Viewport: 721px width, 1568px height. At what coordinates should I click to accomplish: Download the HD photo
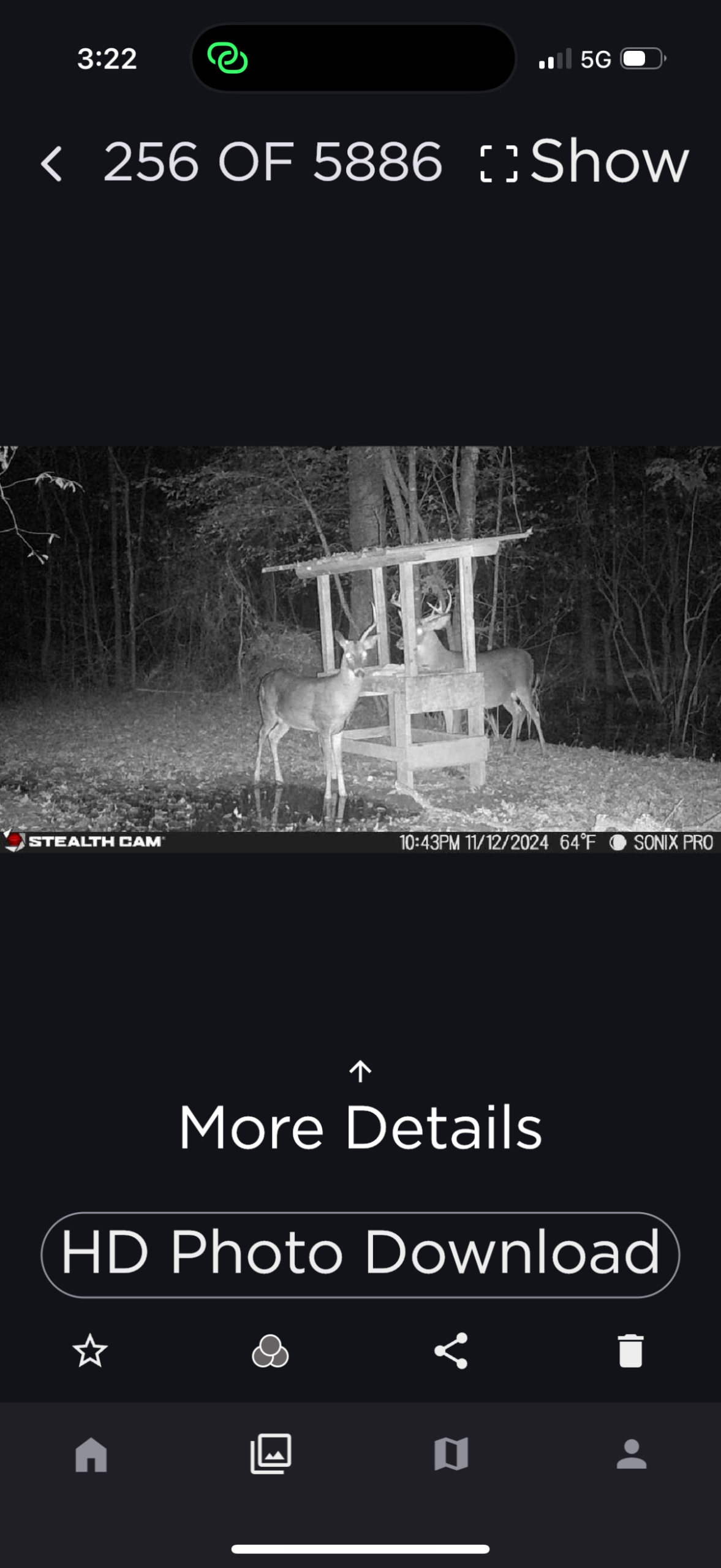(x=360, y=1254)
